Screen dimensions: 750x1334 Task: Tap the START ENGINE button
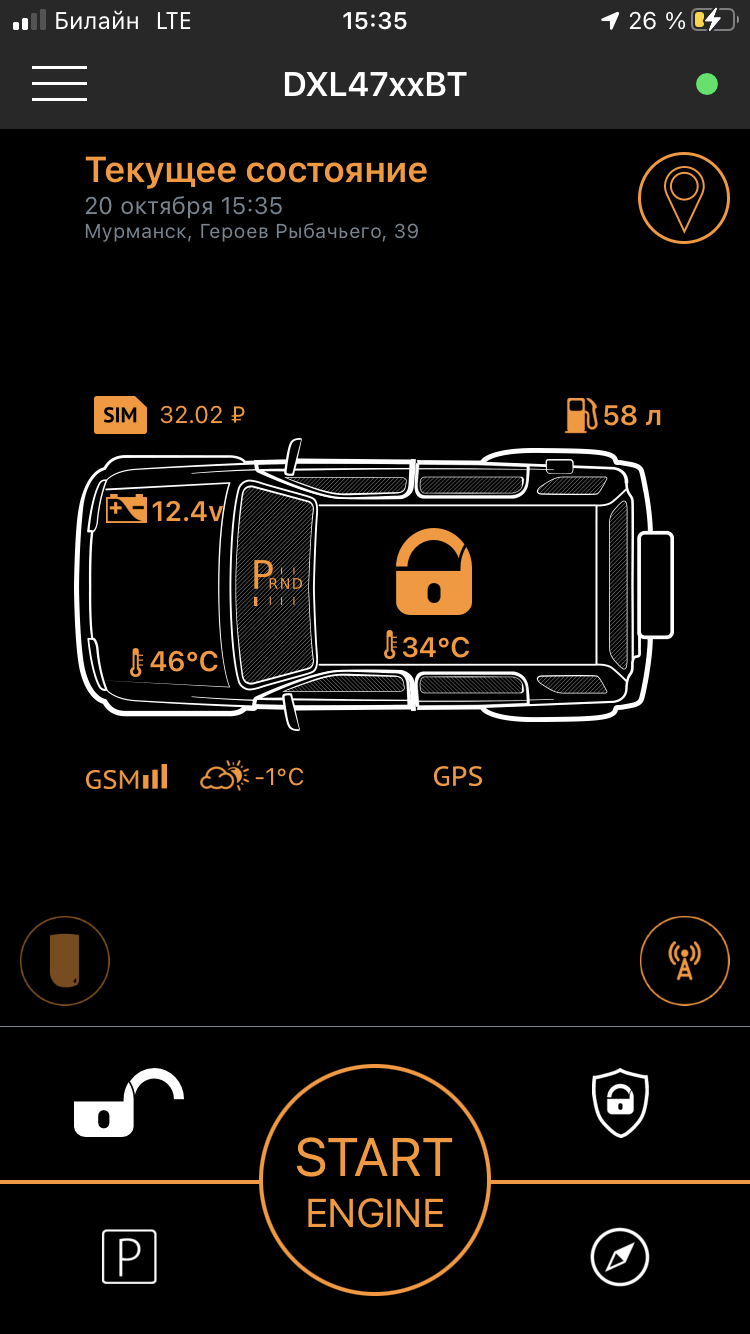pos(375,1180)
